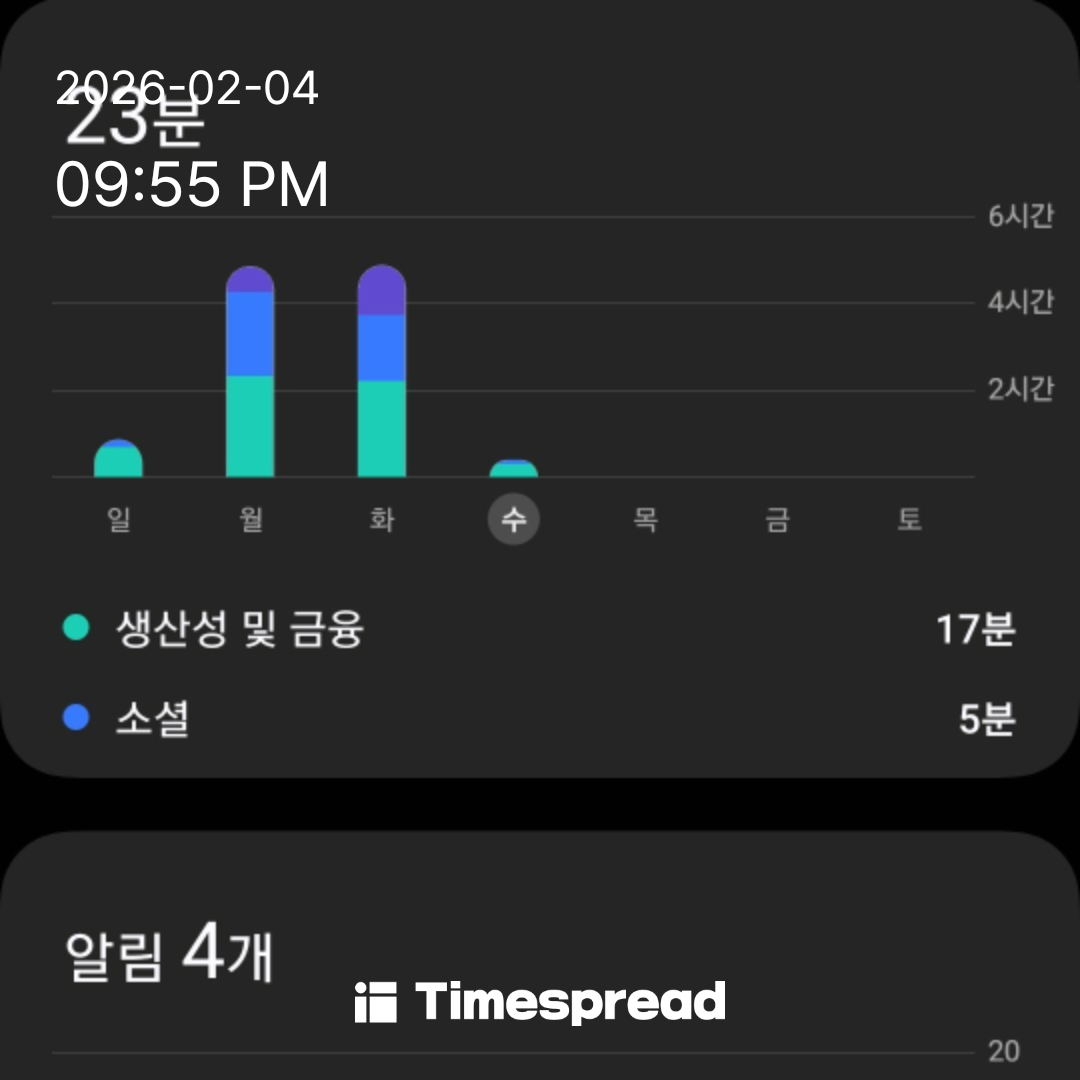Tap the highlighted Wednesday (수) day
The image size is (1080, 1080).
[513, 520]
